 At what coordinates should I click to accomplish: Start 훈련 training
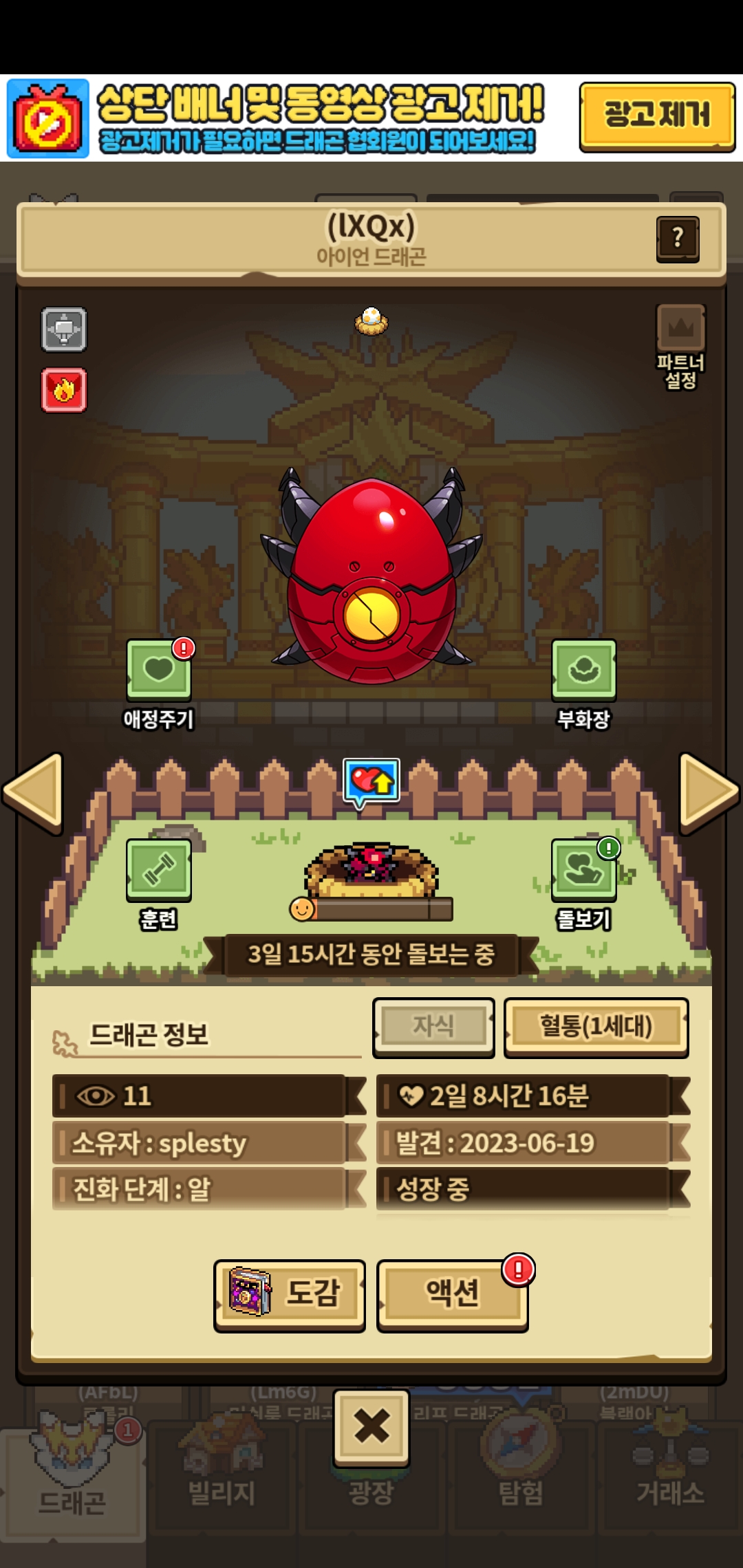pyautogui.click(x=159, y=870)
